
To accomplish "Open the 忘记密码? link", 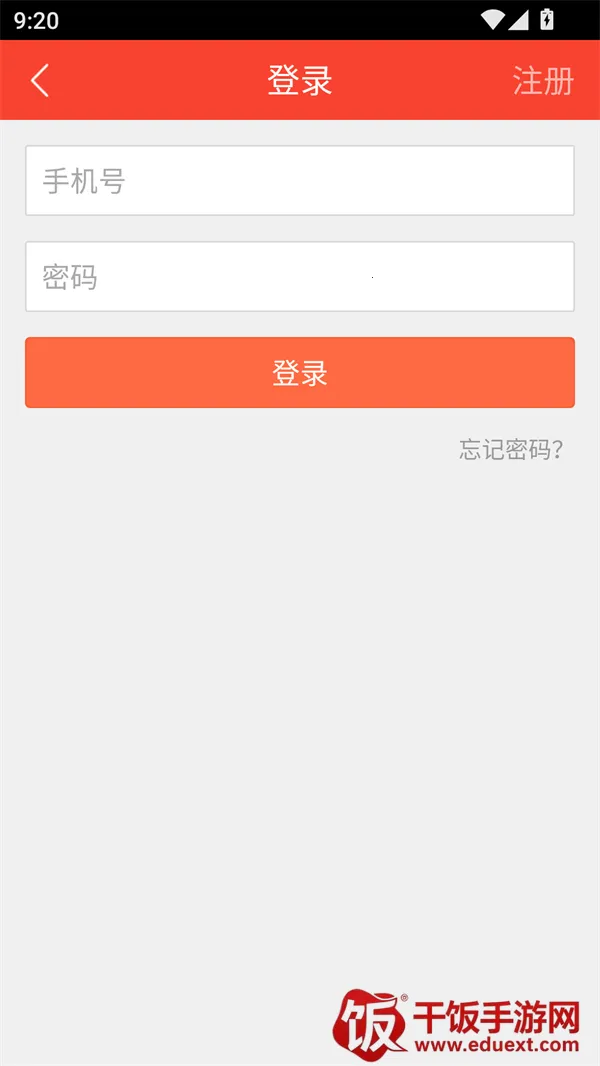I will click(x=511, y=450).
